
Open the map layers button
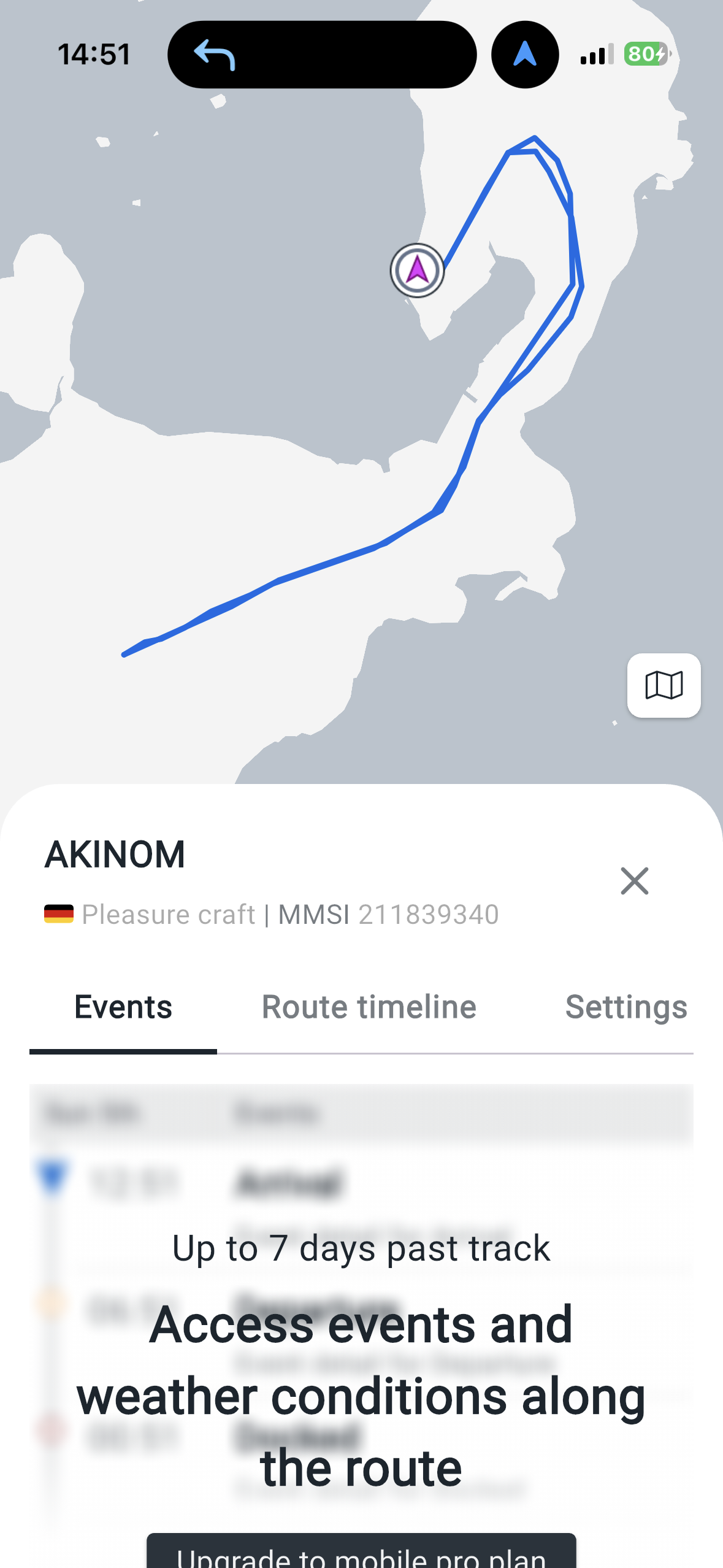[664, 685]
